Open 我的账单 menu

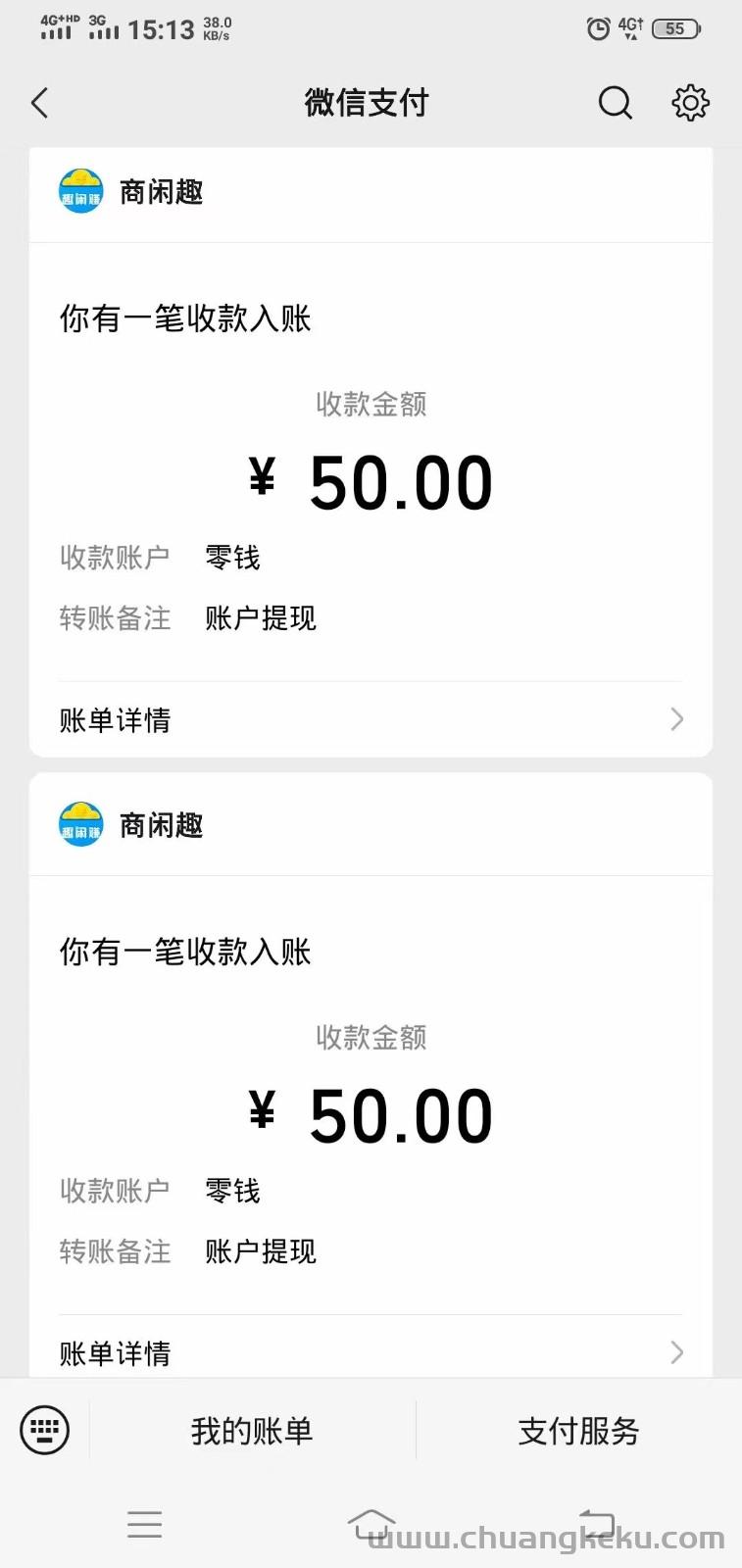[252, 1431]
